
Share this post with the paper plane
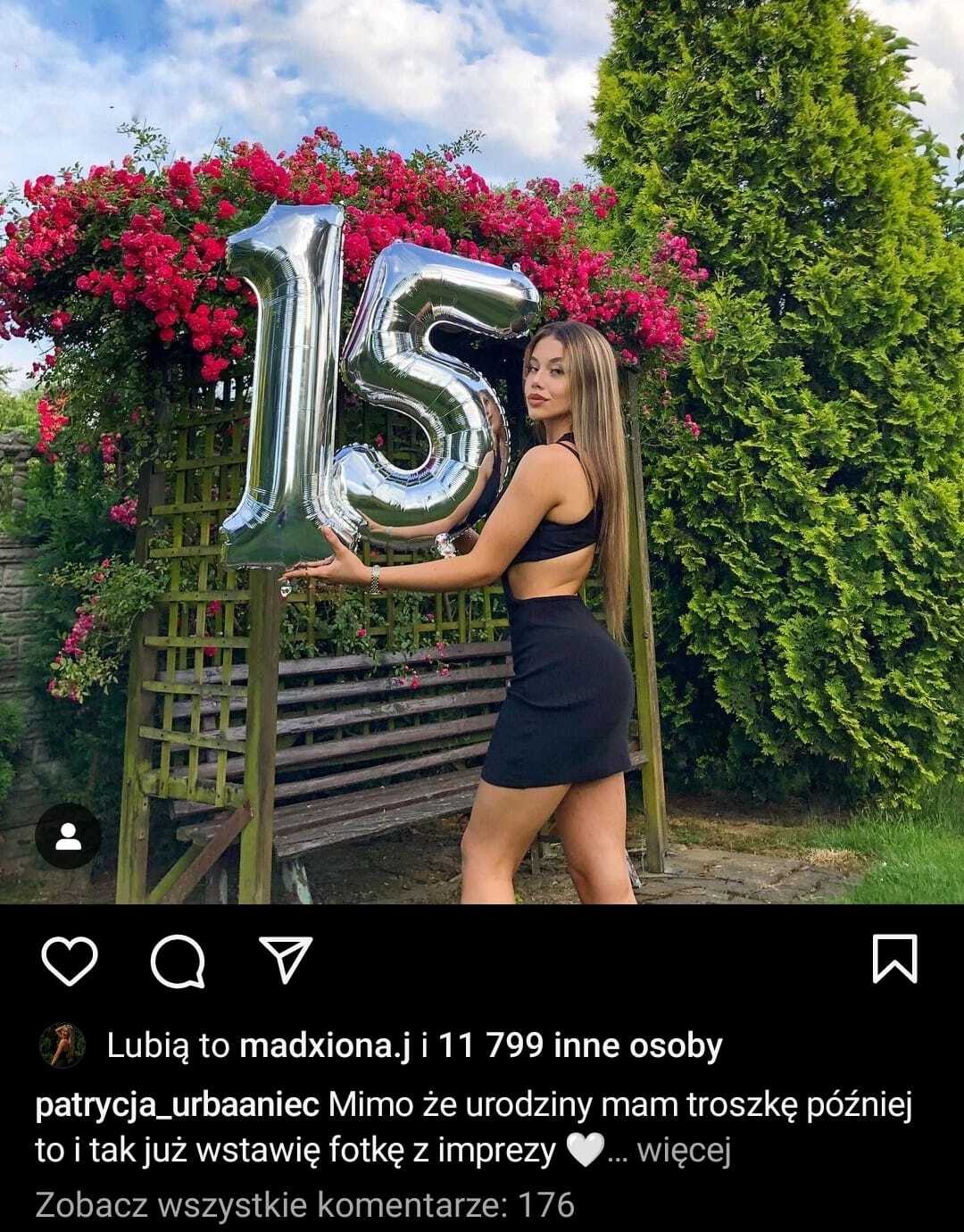pos(285,959)
